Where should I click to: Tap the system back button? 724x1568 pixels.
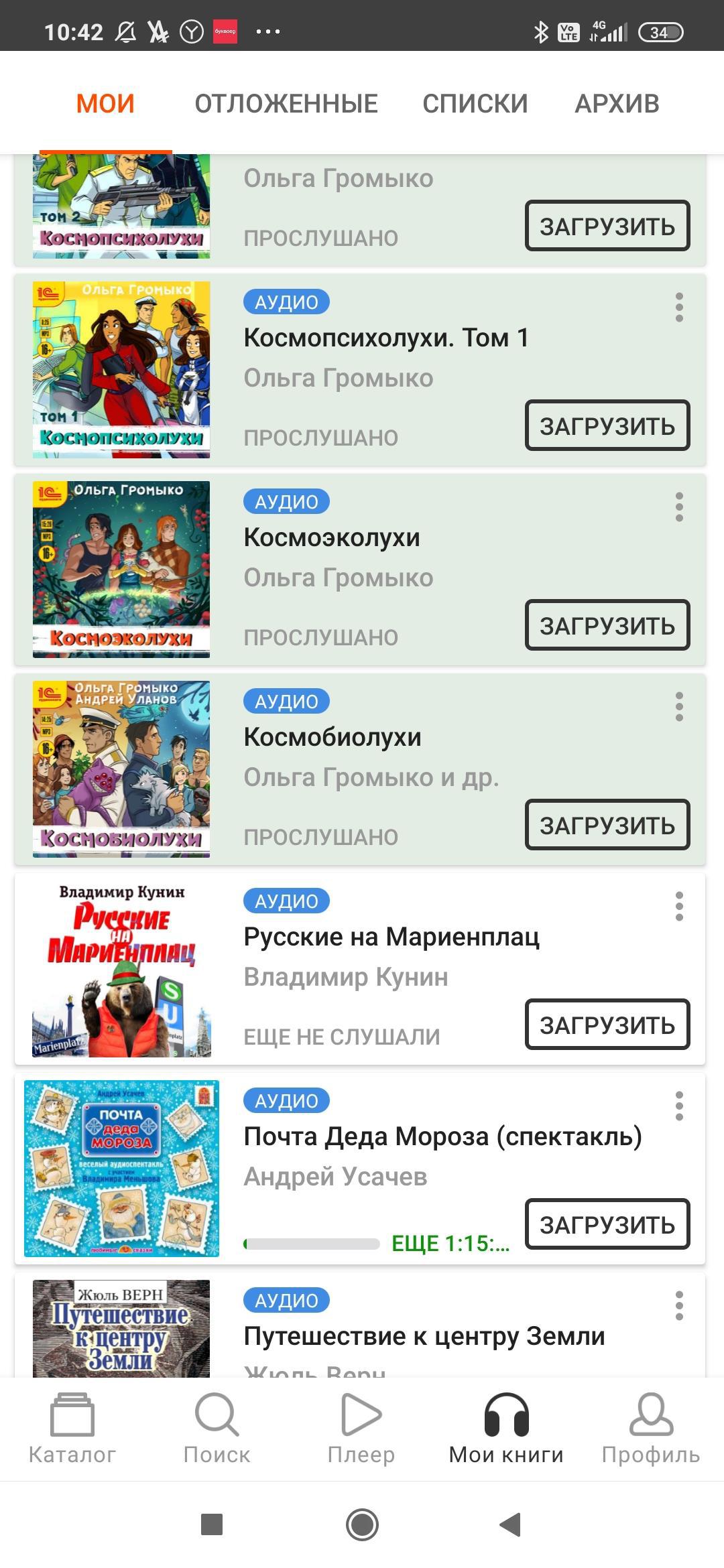[x=511, y=1524]
